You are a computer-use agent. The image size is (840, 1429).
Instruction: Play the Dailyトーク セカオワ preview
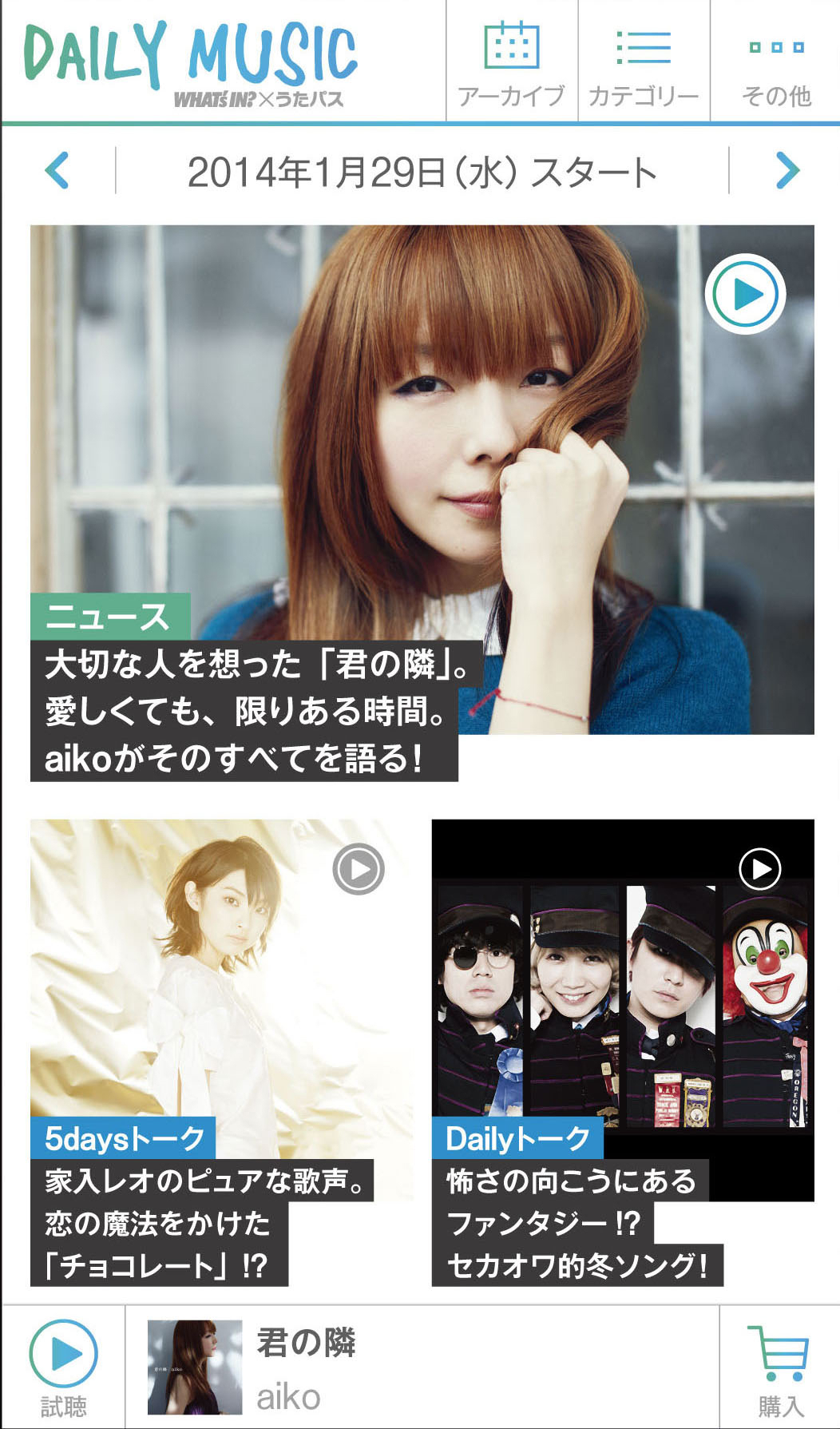tap(760, 869)
